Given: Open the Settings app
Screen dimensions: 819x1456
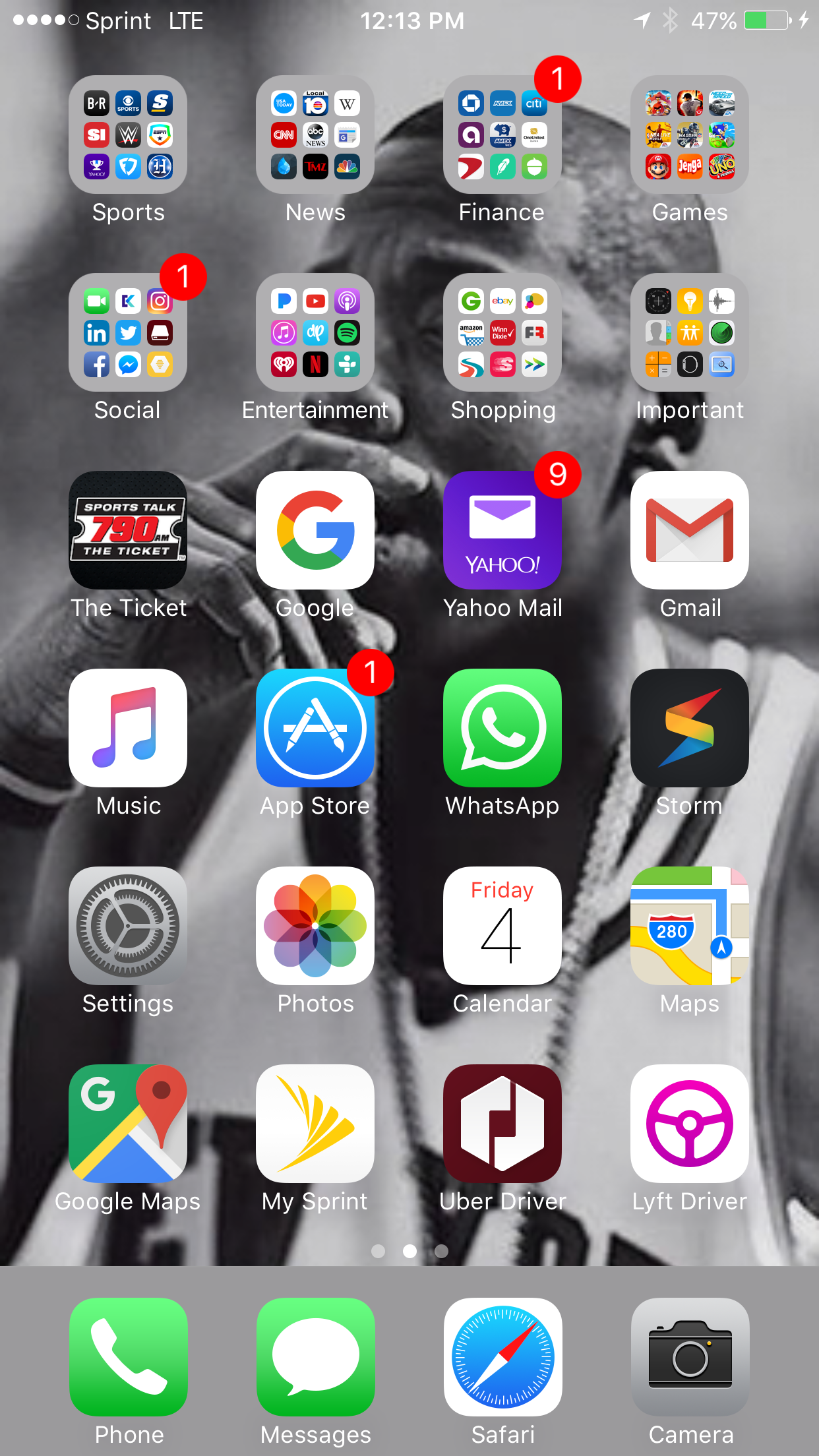Looking at the screenshot, I should (x=128, y=926).
